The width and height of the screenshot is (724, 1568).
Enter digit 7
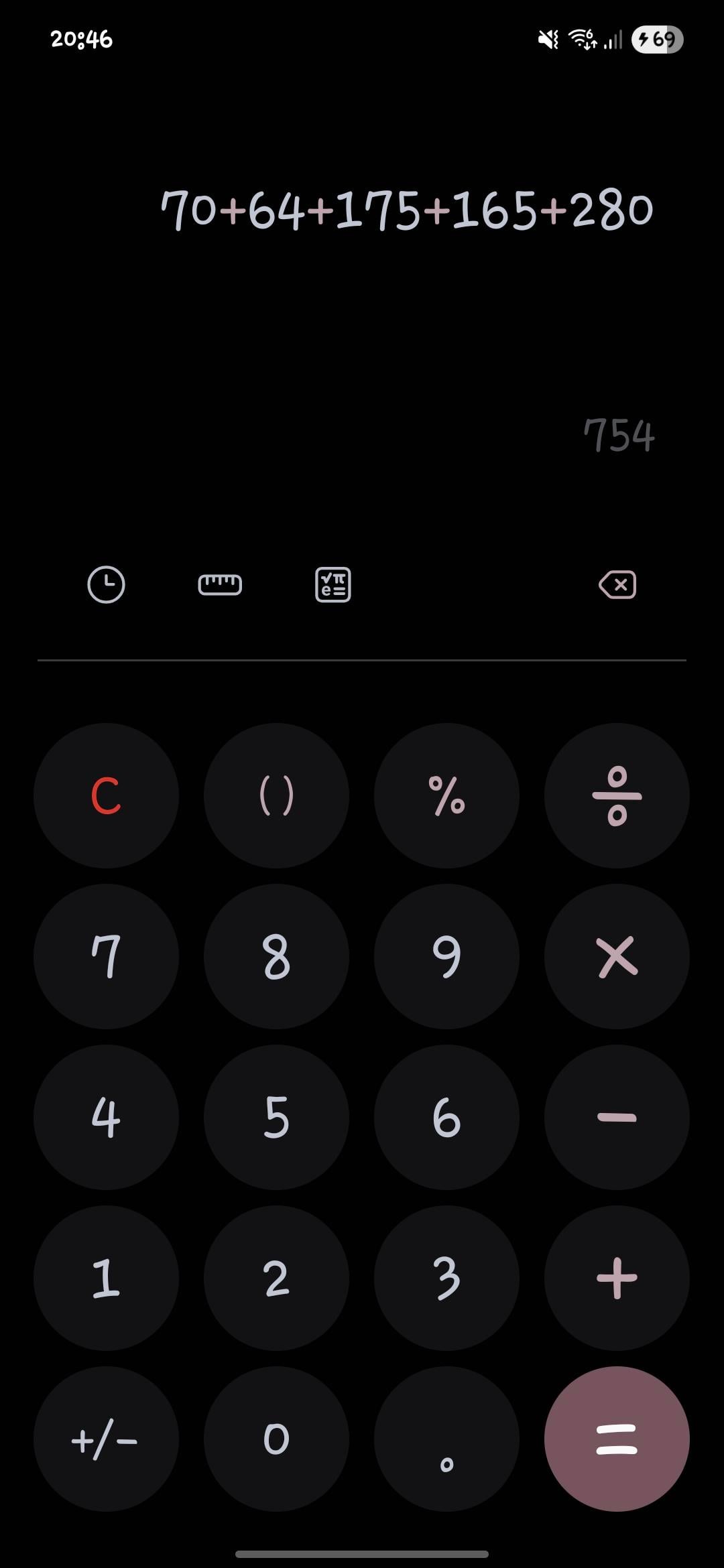pos(106,956)
